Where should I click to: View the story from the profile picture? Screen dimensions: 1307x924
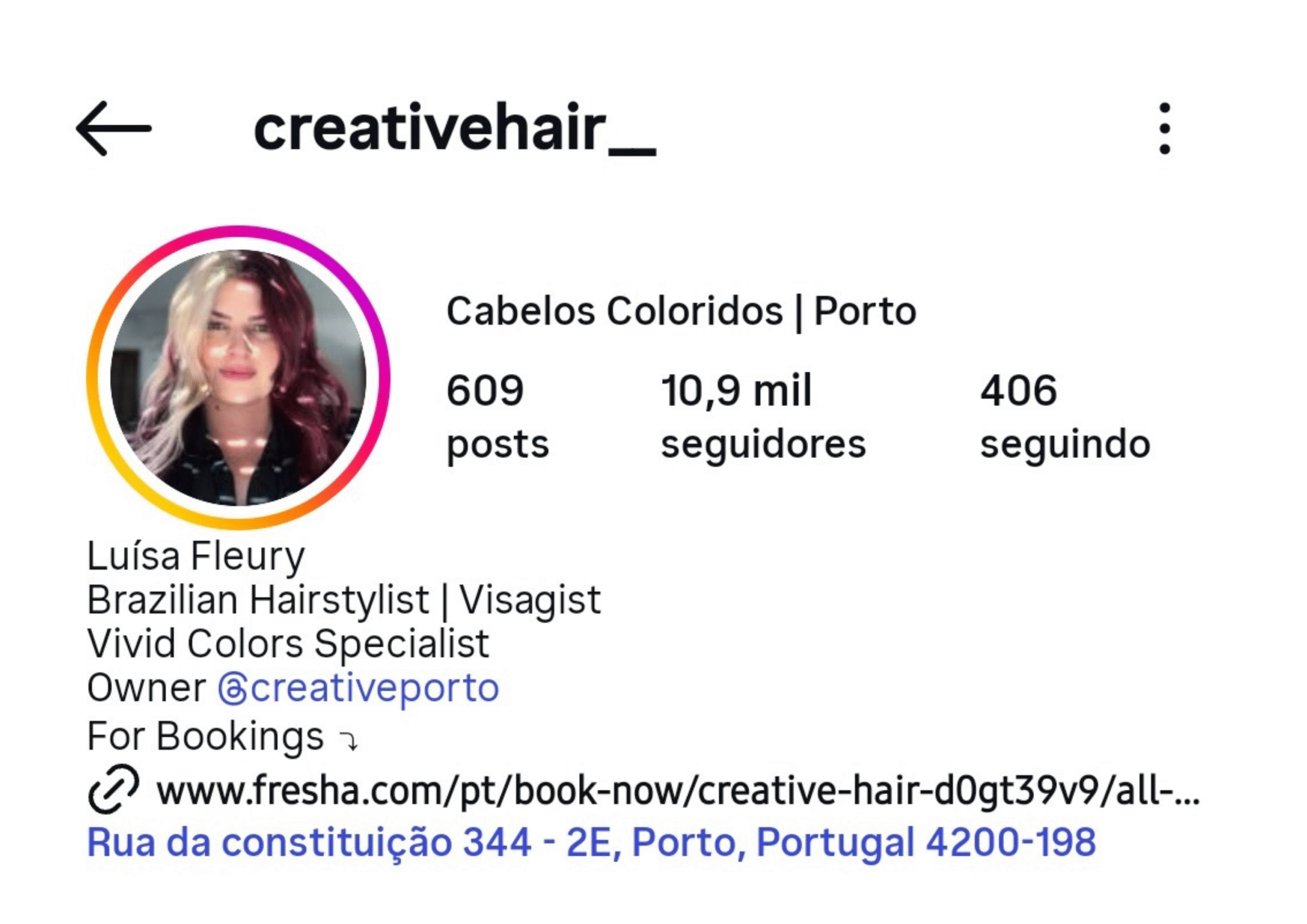tap(238, 377)
